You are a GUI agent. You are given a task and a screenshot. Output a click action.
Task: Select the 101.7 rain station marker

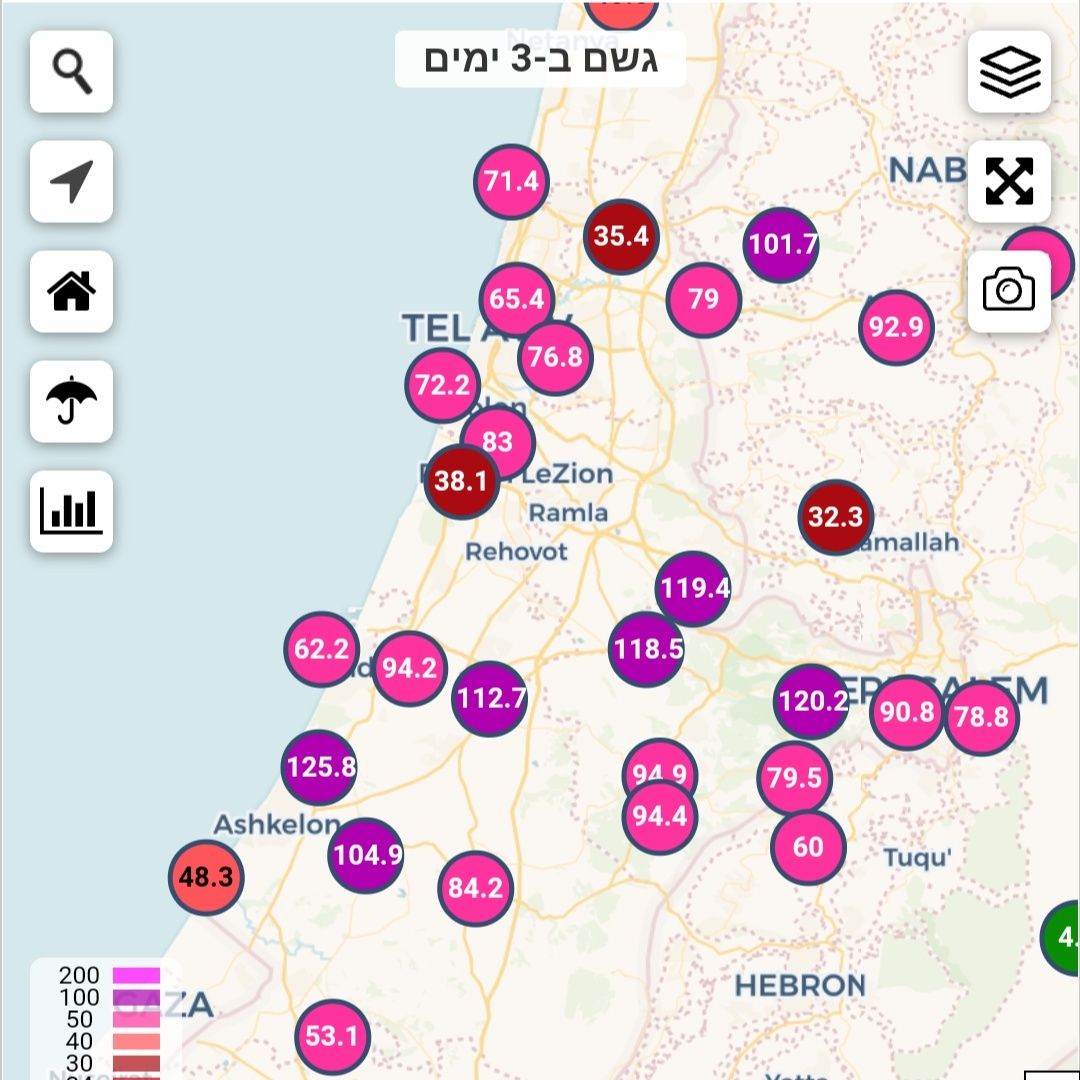click(x=781, y=245)
